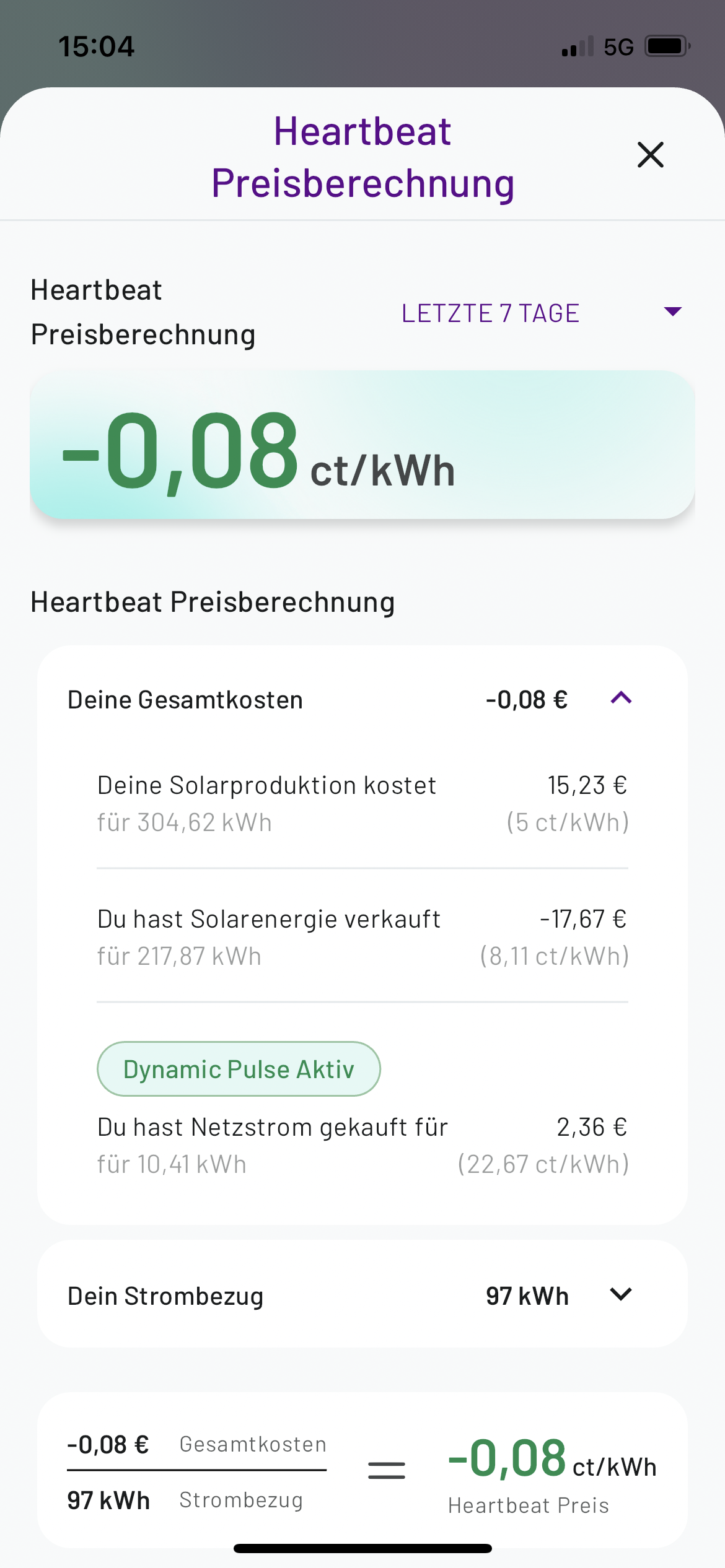Open the Letzte 7 Tage period dropdown
The height and width of the screenshot is (1568, 725).
click(541, 313)
